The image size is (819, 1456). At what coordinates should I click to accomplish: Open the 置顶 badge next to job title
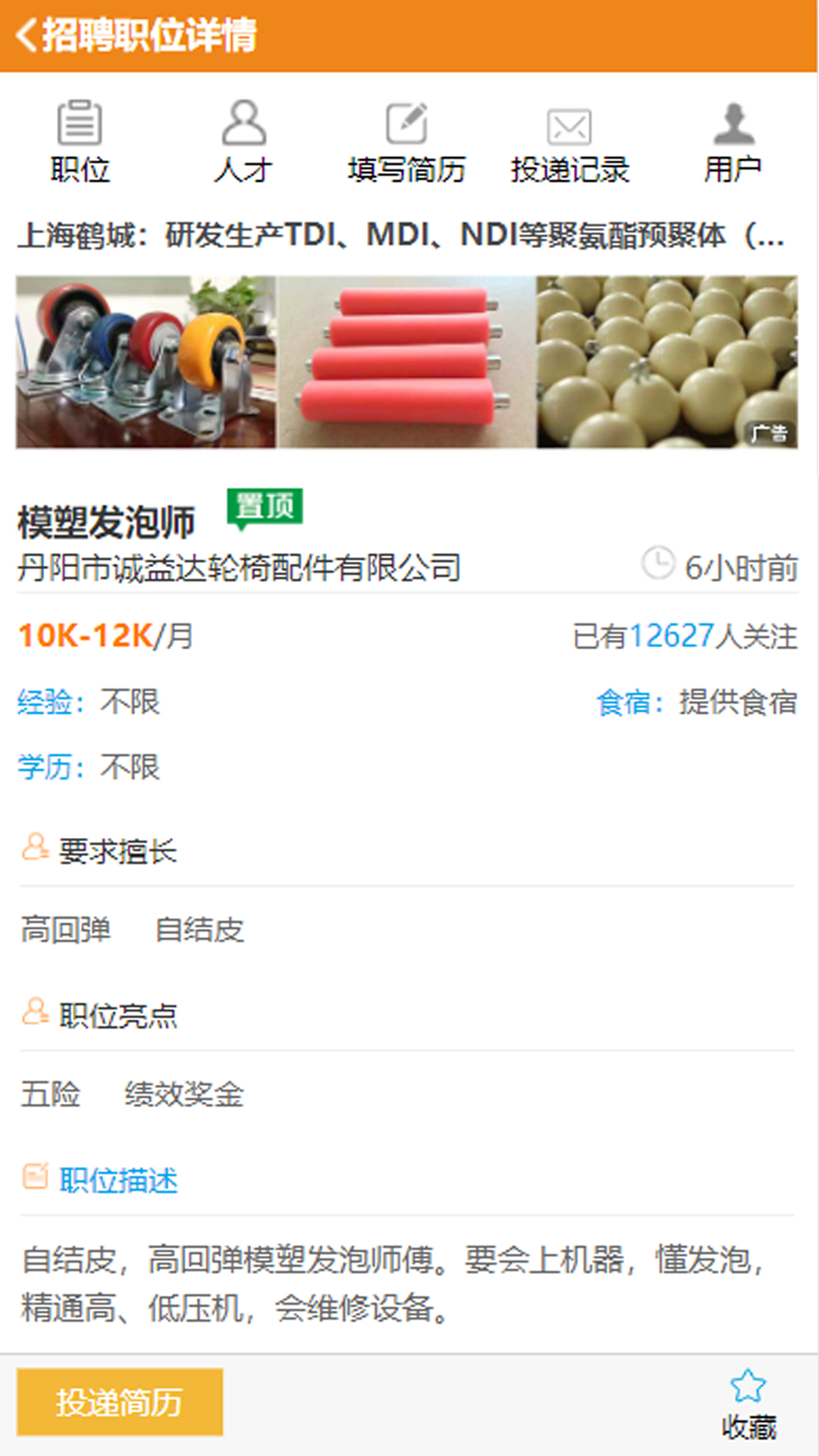[x=267, y=507]
